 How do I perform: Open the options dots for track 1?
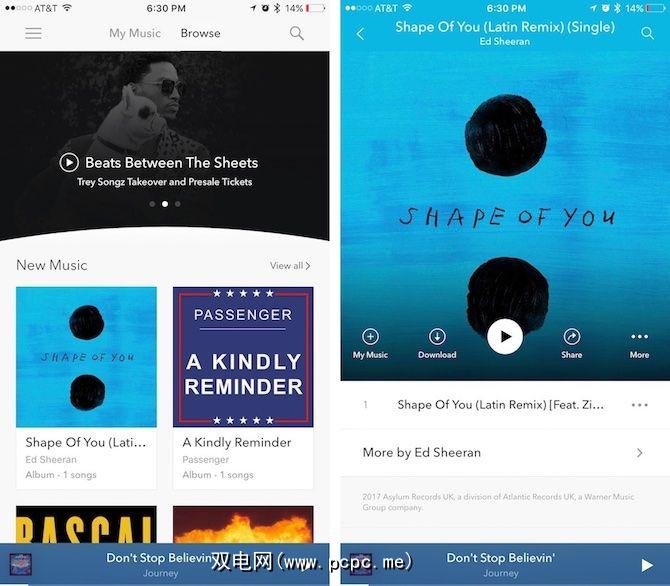click(640, 405)
